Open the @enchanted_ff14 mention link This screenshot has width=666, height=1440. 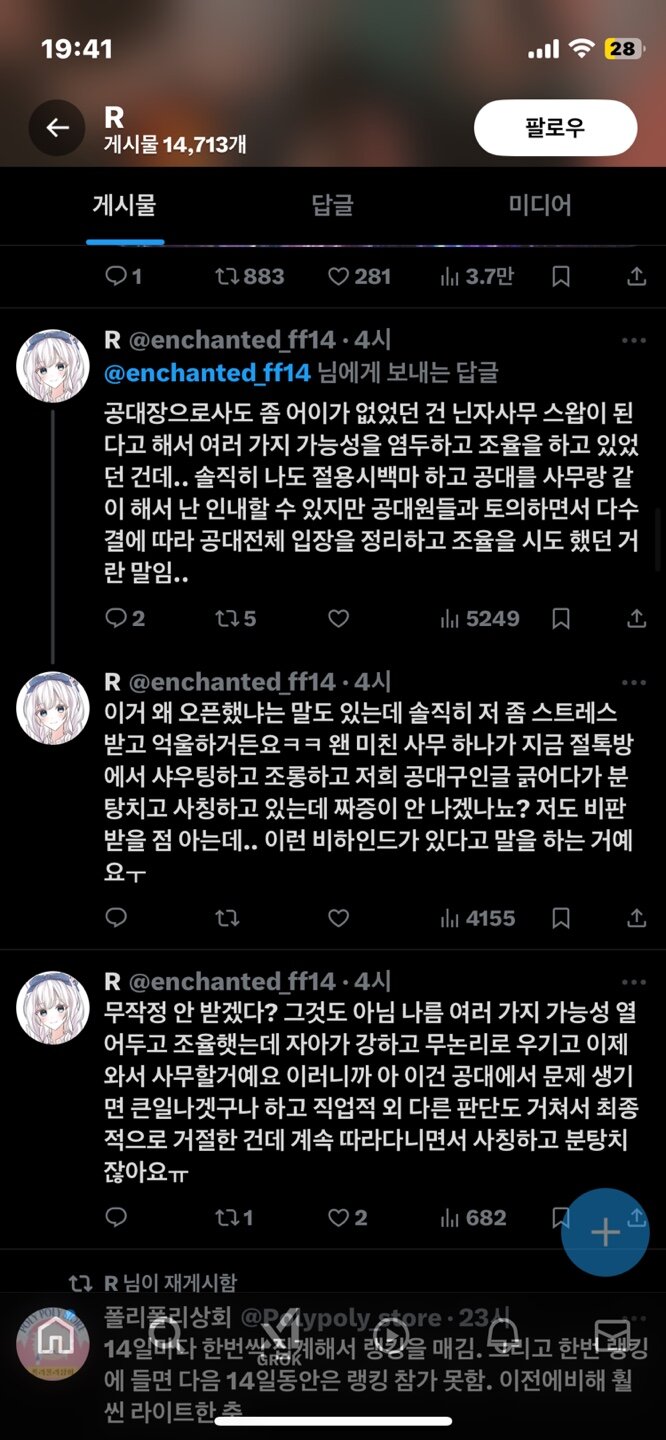pyautogui.click(x=208, y=373)
